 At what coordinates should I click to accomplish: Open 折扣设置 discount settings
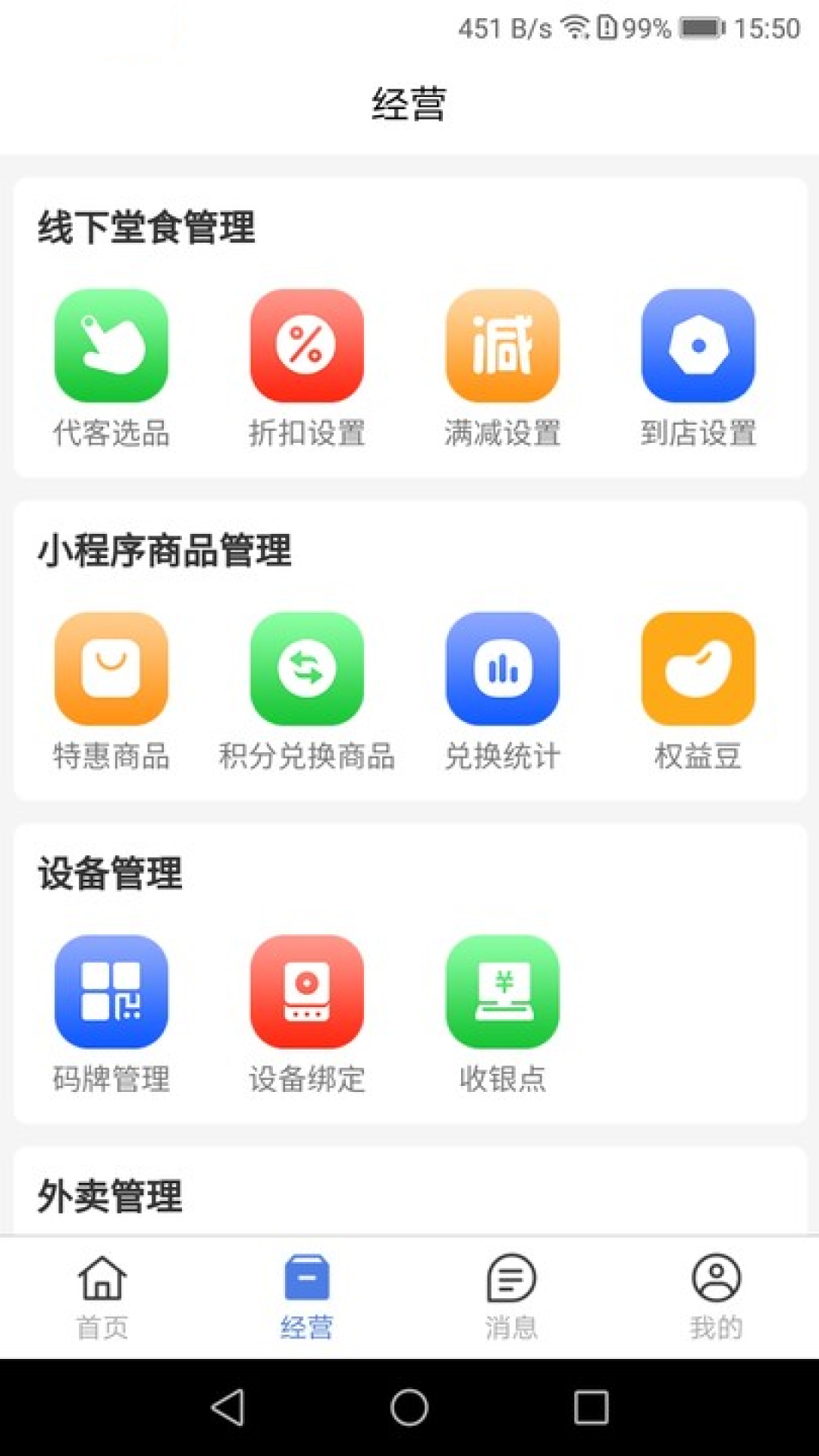[307, 369]
